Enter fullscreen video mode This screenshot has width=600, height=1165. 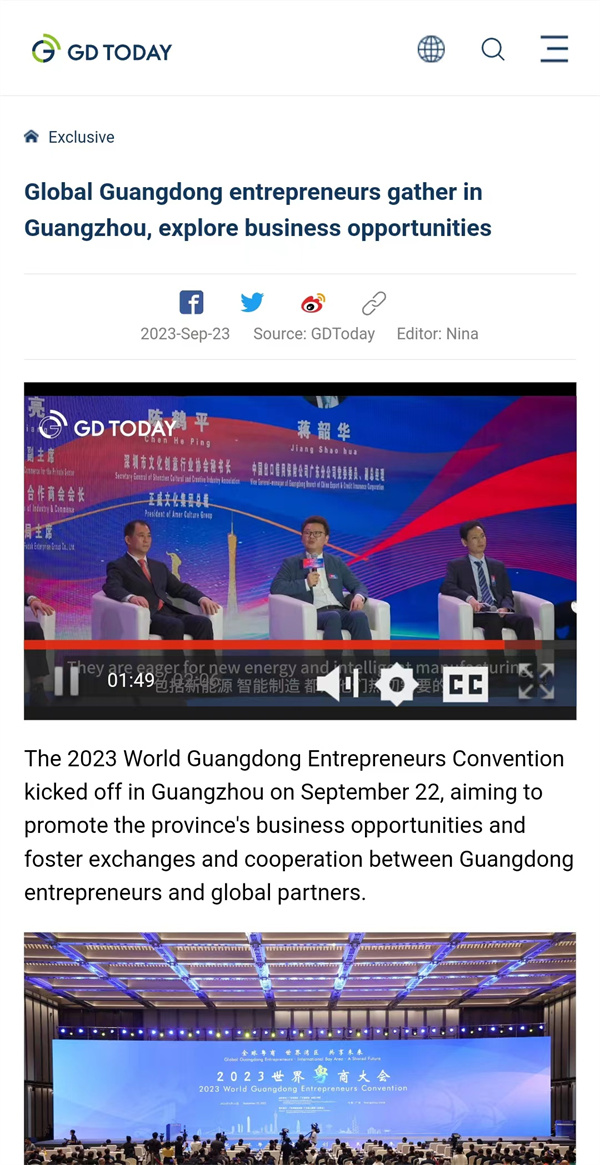[x=536, y=682]
